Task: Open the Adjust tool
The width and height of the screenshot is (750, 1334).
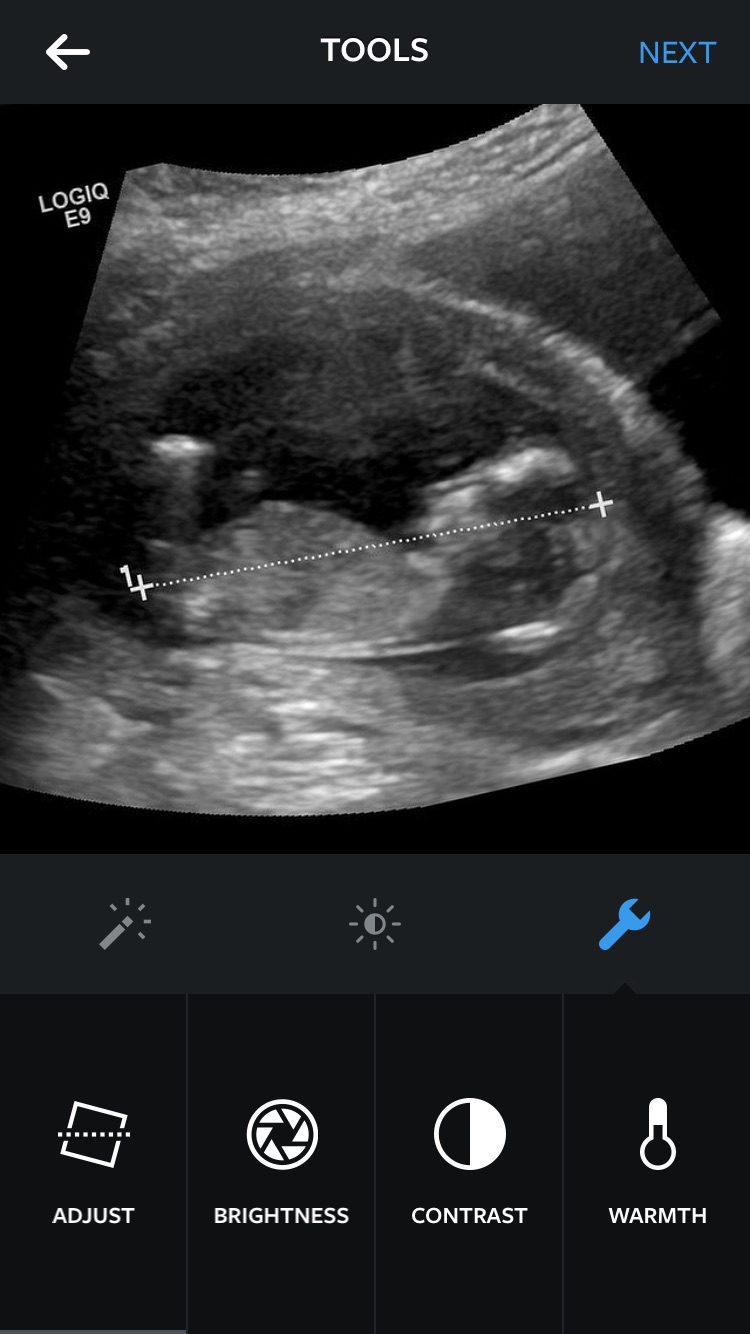Action: [94, 1162]
